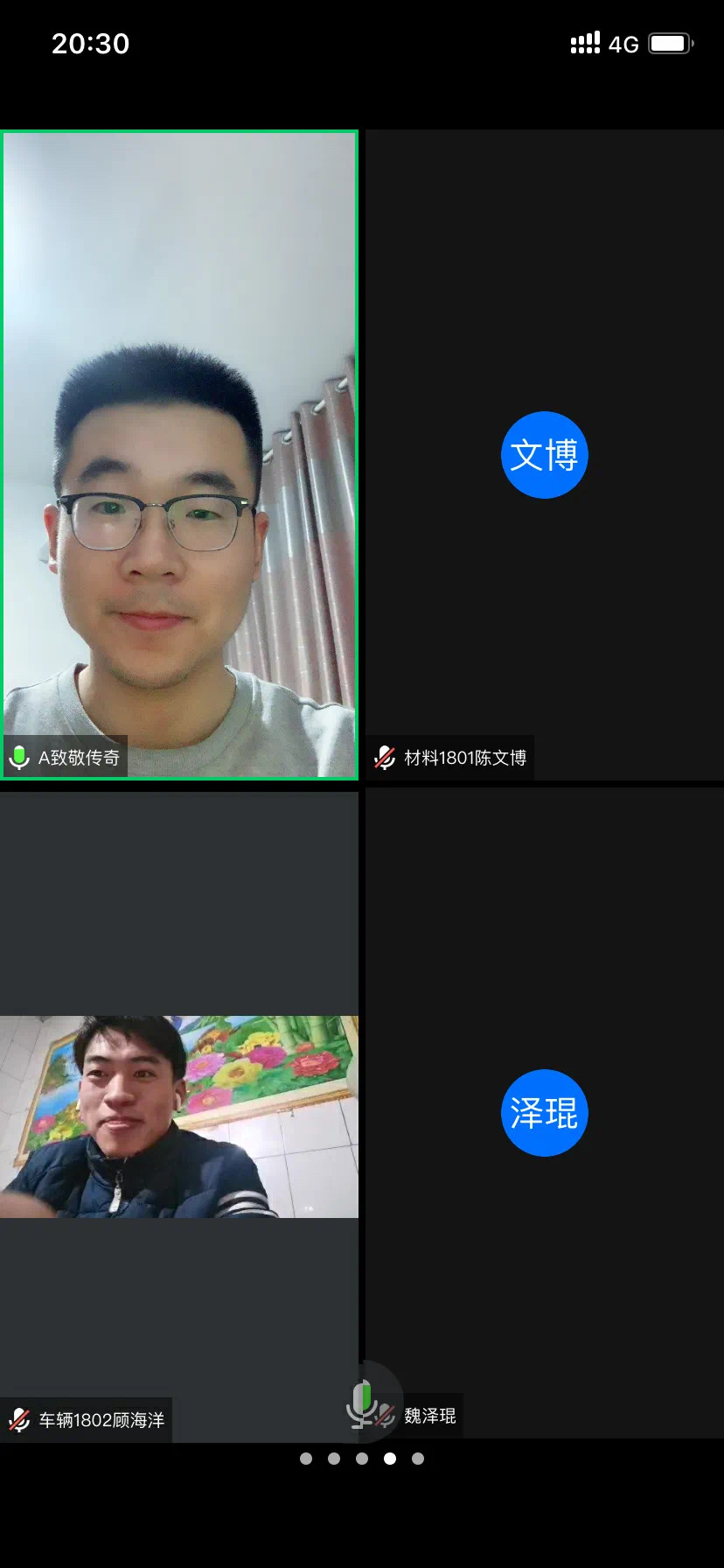Open the A致敬传奇 video tile
Screen dimensions: 724x1568
tap(179, 455)
